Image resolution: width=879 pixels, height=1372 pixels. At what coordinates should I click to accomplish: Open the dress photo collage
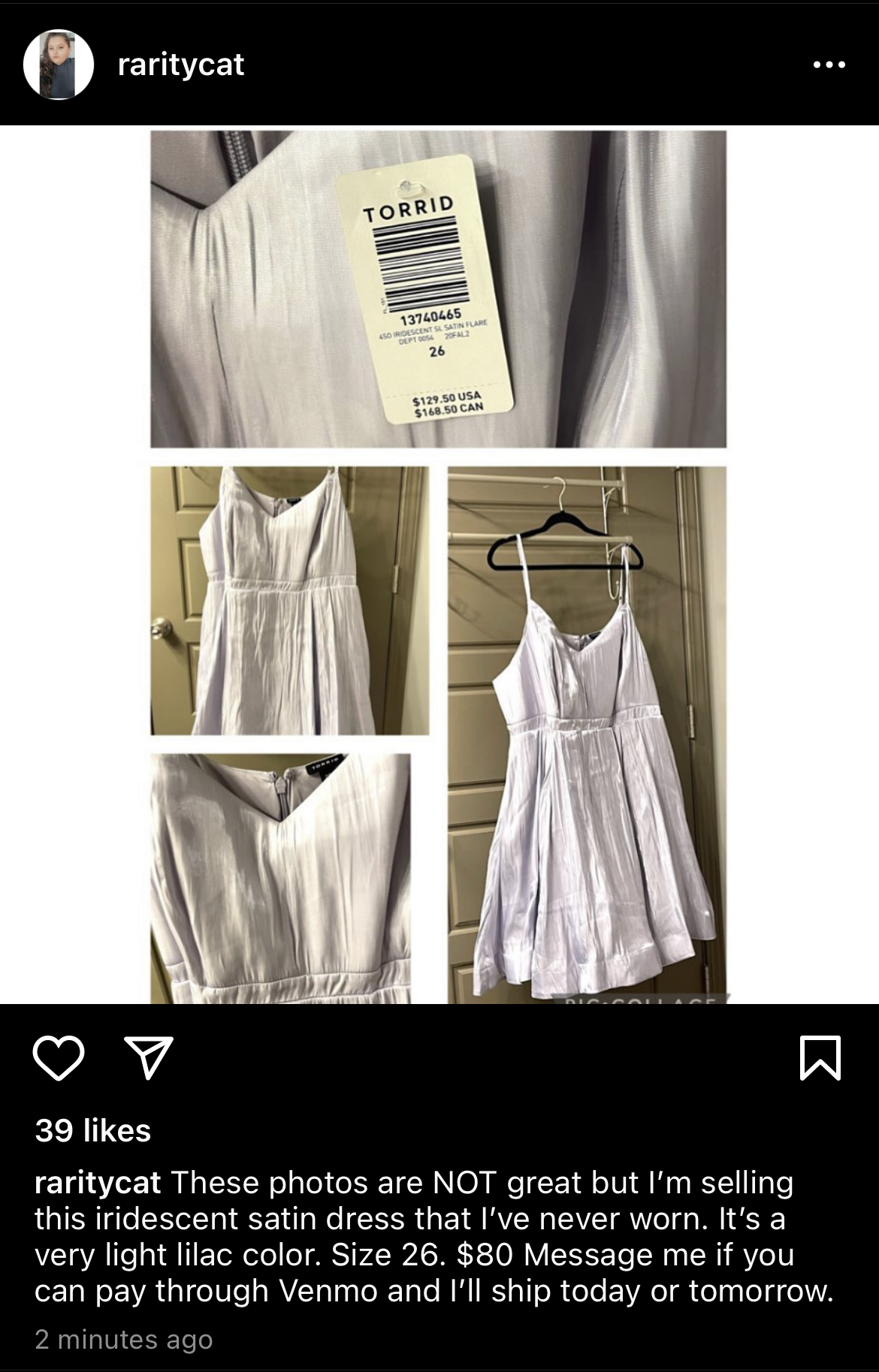tap(439, 565)
